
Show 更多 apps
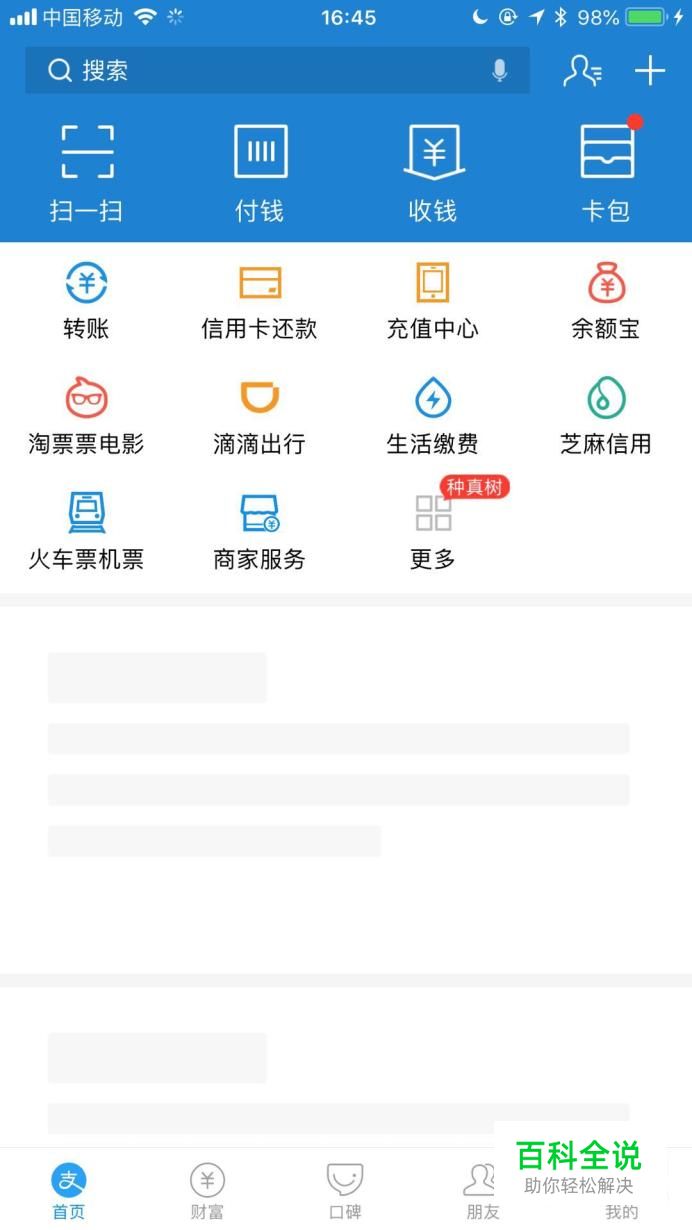tap(433, 530)
